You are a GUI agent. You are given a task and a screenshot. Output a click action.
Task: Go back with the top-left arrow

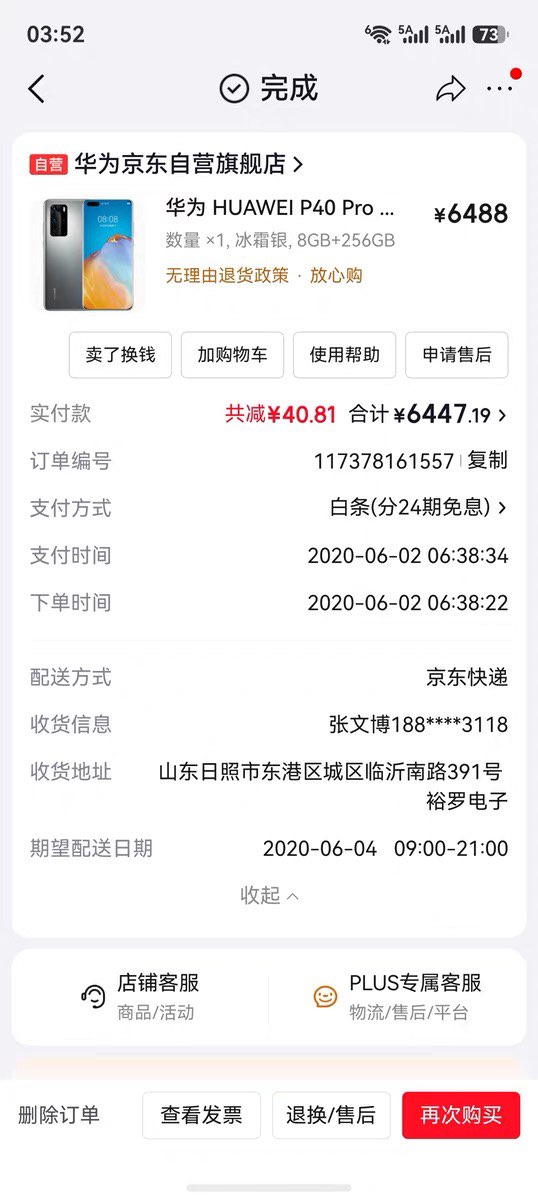(x=36, y=89)
